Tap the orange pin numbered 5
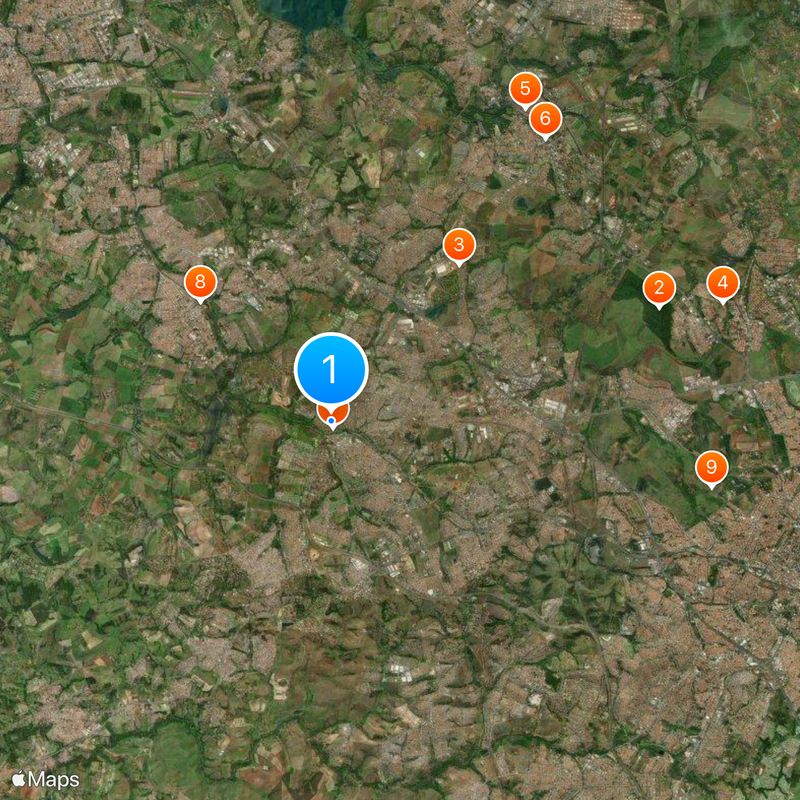The width and height of the screenshot is (800, 800). click(524, 89)
